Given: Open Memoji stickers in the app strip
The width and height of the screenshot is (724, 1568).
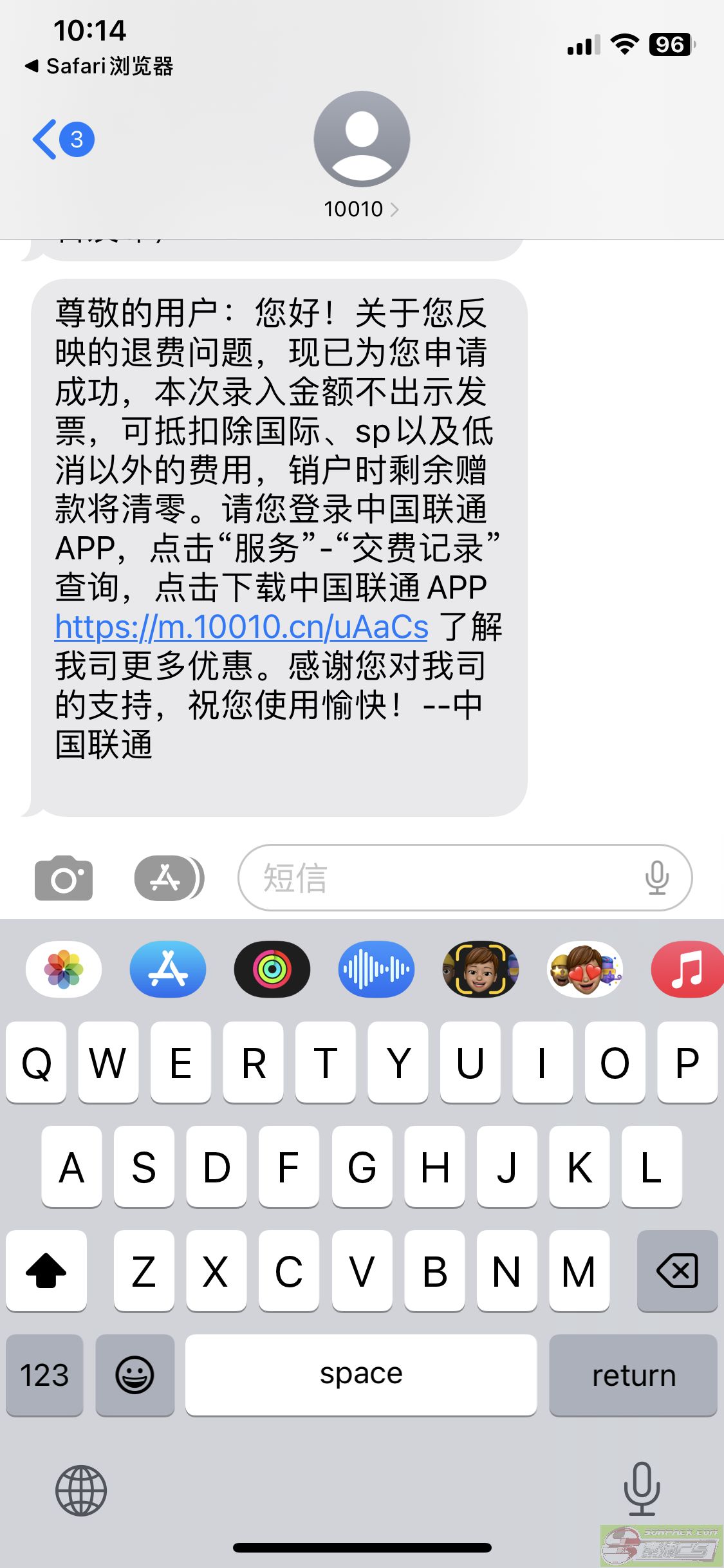Looking at the screenshot, I should point(585,969).
